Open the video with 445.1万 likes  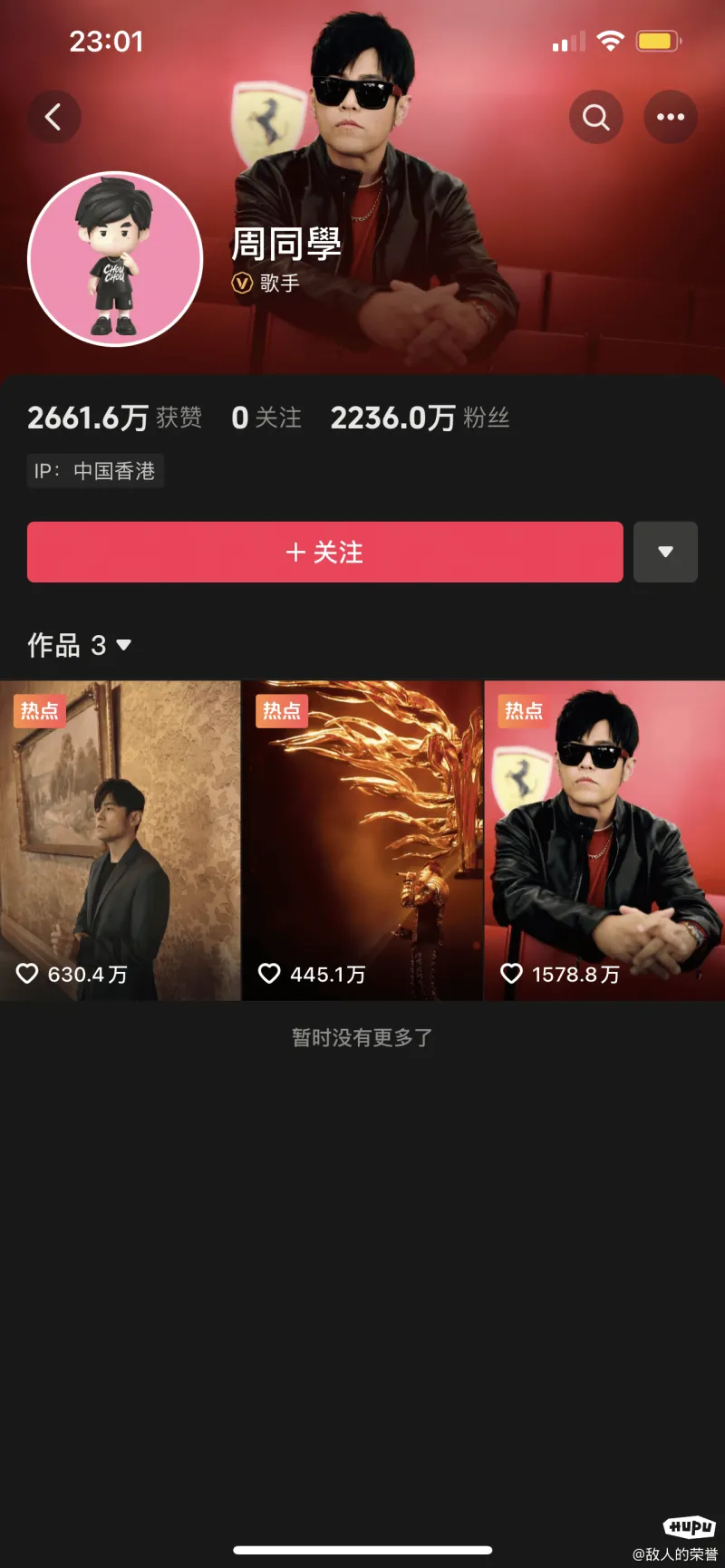[x=362, y=841]
